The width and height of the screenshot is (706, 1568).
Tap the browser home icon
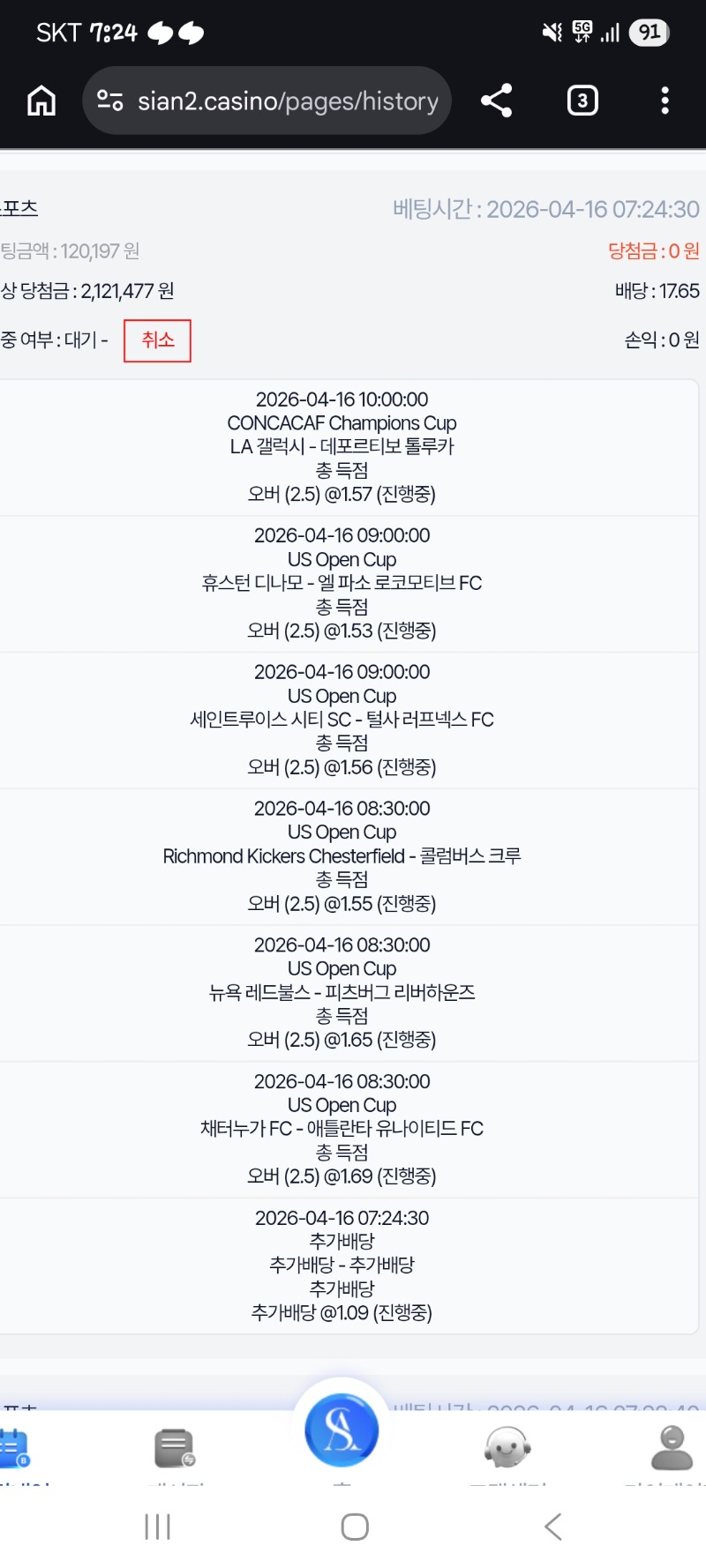(41, 101)
